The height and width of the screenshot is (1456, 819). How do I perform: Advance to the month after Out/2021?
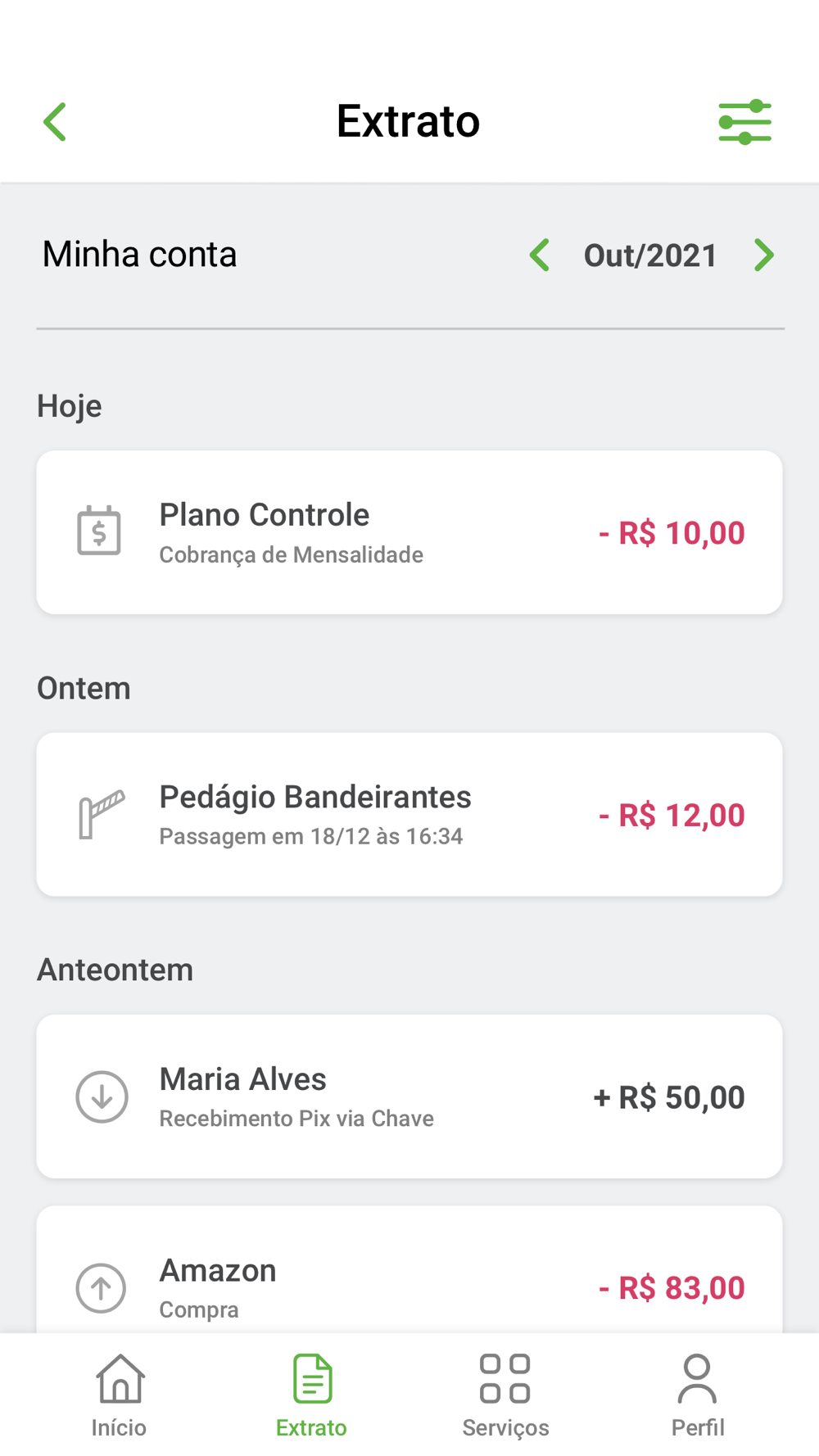tap(763, 255)
